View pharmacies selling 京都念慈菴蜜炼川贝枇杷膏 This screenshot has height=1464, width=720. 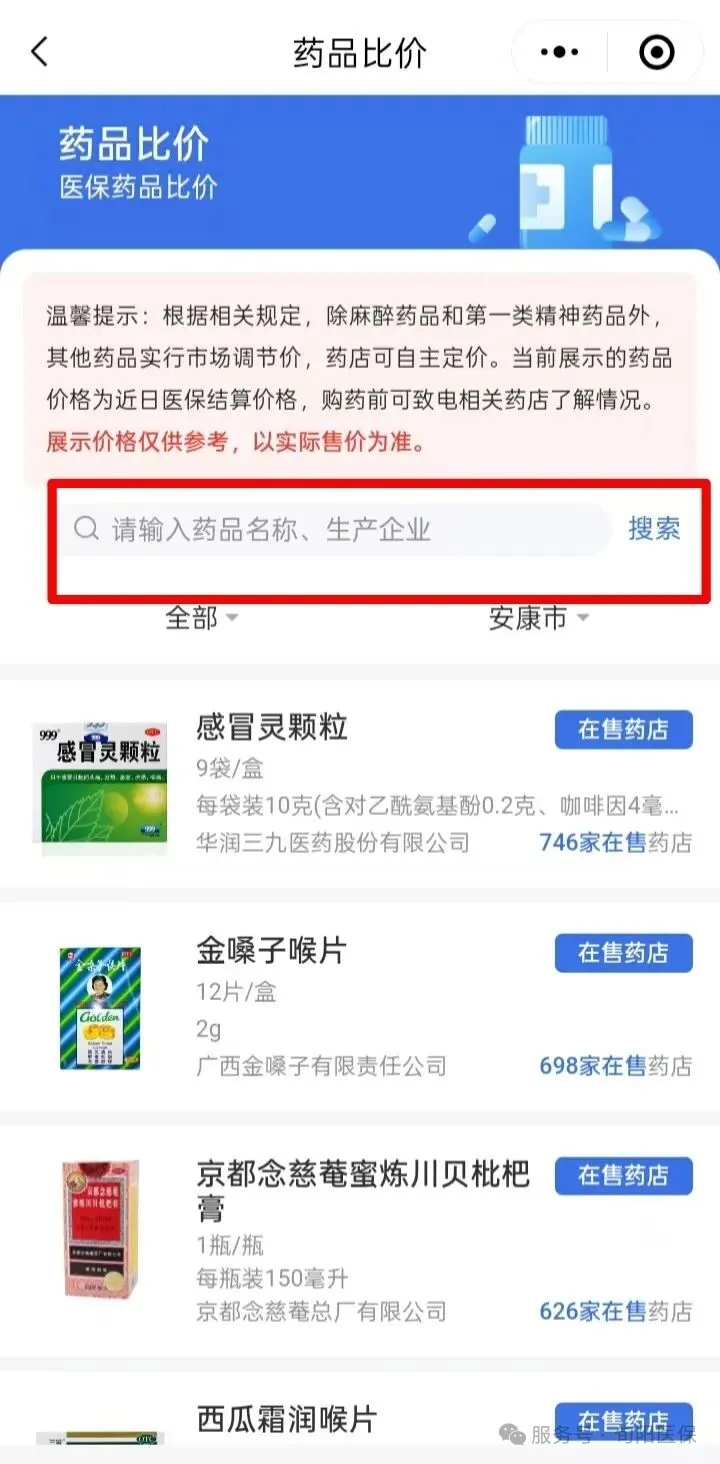click(x=623, y=1175)
